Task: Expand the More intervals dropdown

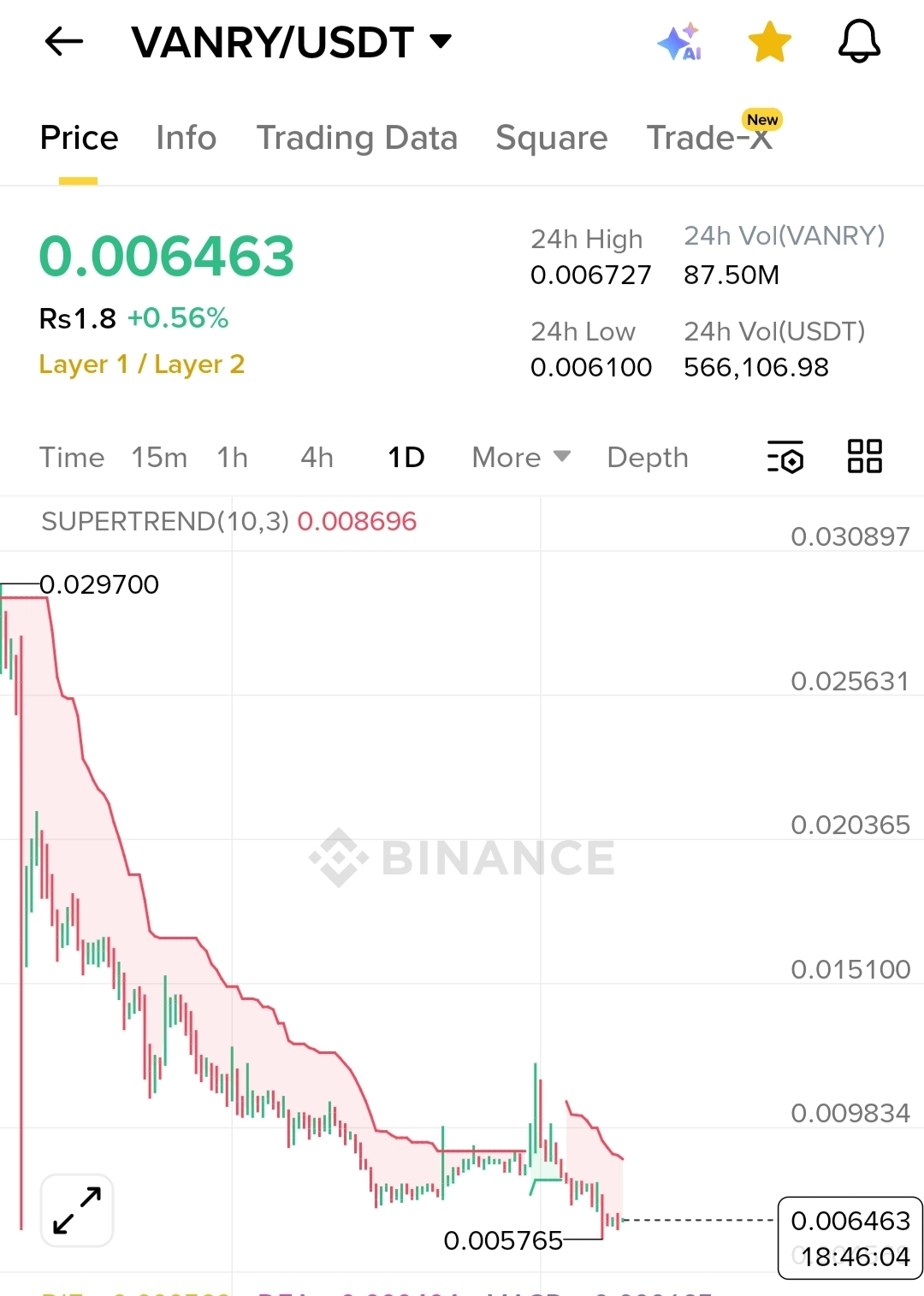Action: tap(520, 458)
